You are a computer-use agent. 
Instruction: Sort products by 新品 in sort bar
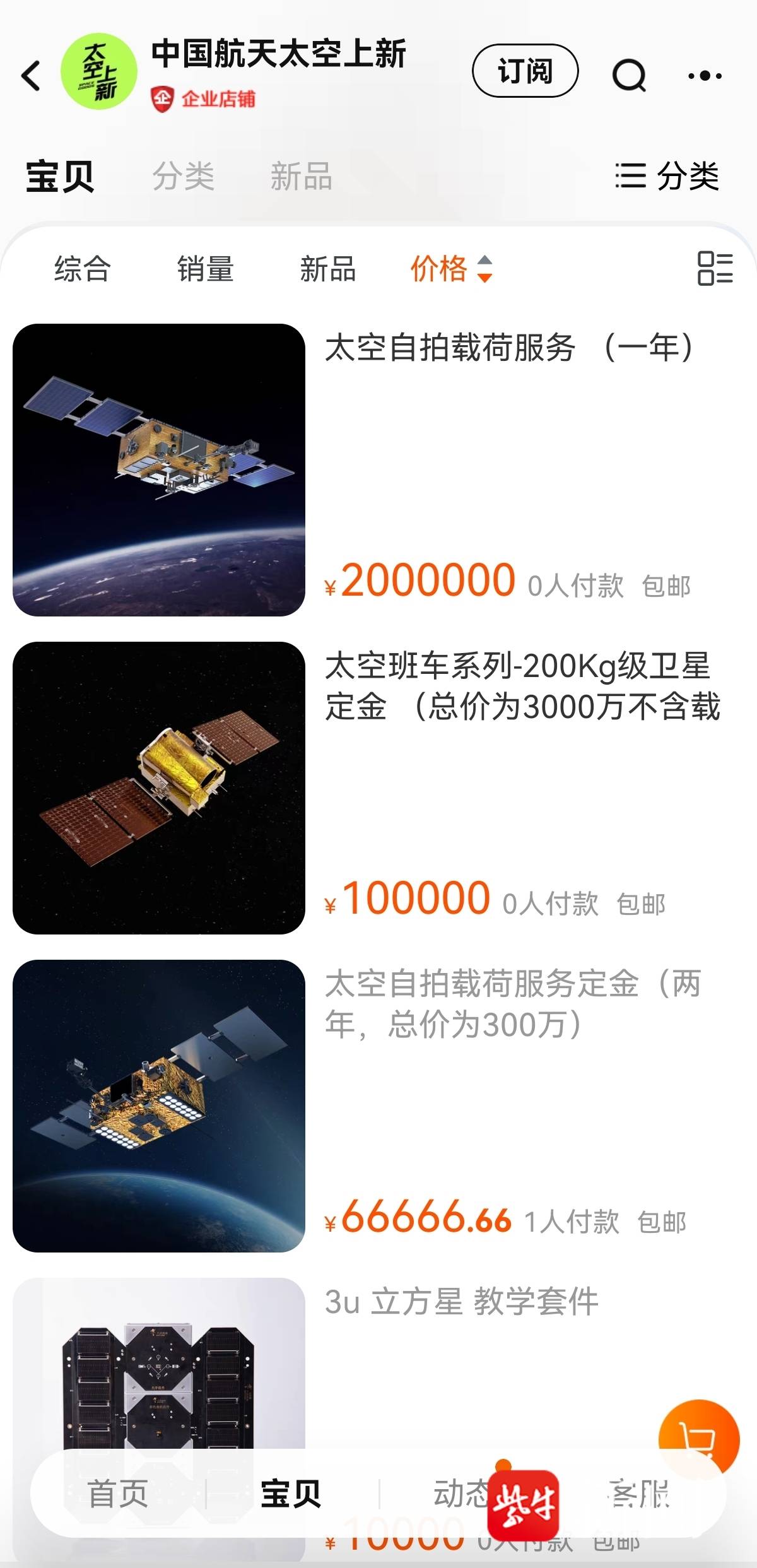pos(327,269)
